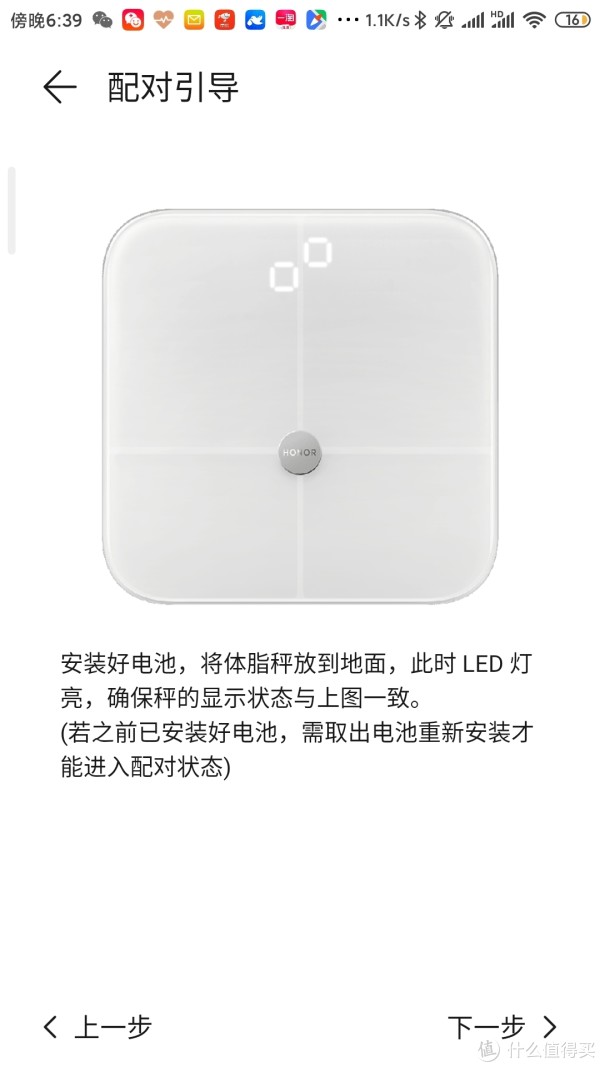Return to the previous step 上一步
Screen dimensions: 600x1067
(98, 1026)
